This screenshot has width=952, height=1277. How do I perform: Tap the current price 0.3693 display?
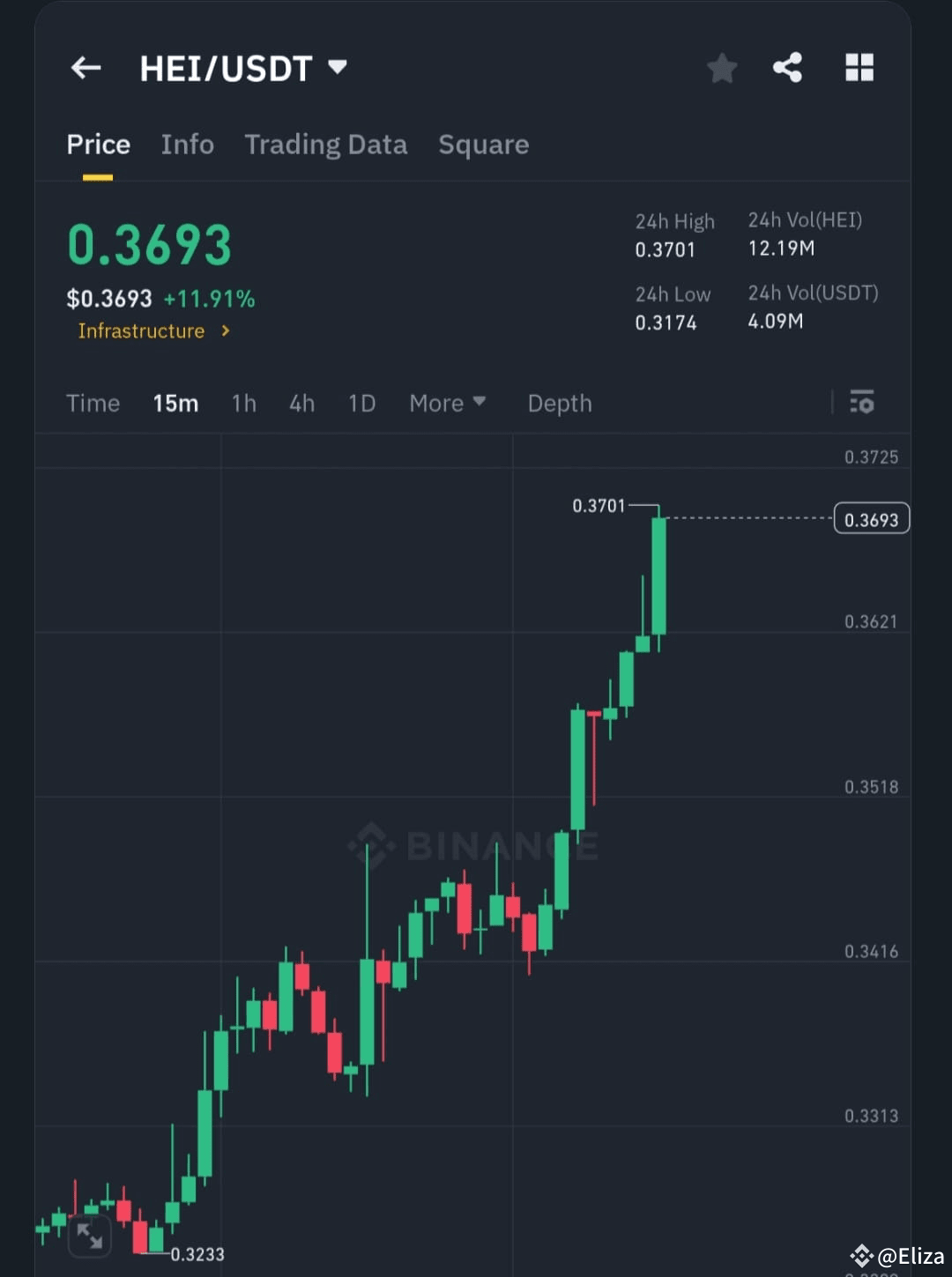click(148, 245)
